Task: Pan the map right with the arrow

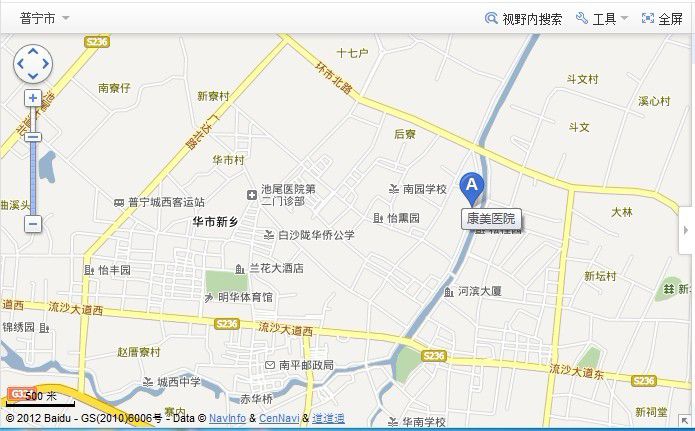Action: pyautogui.click(x=46, y=66)
